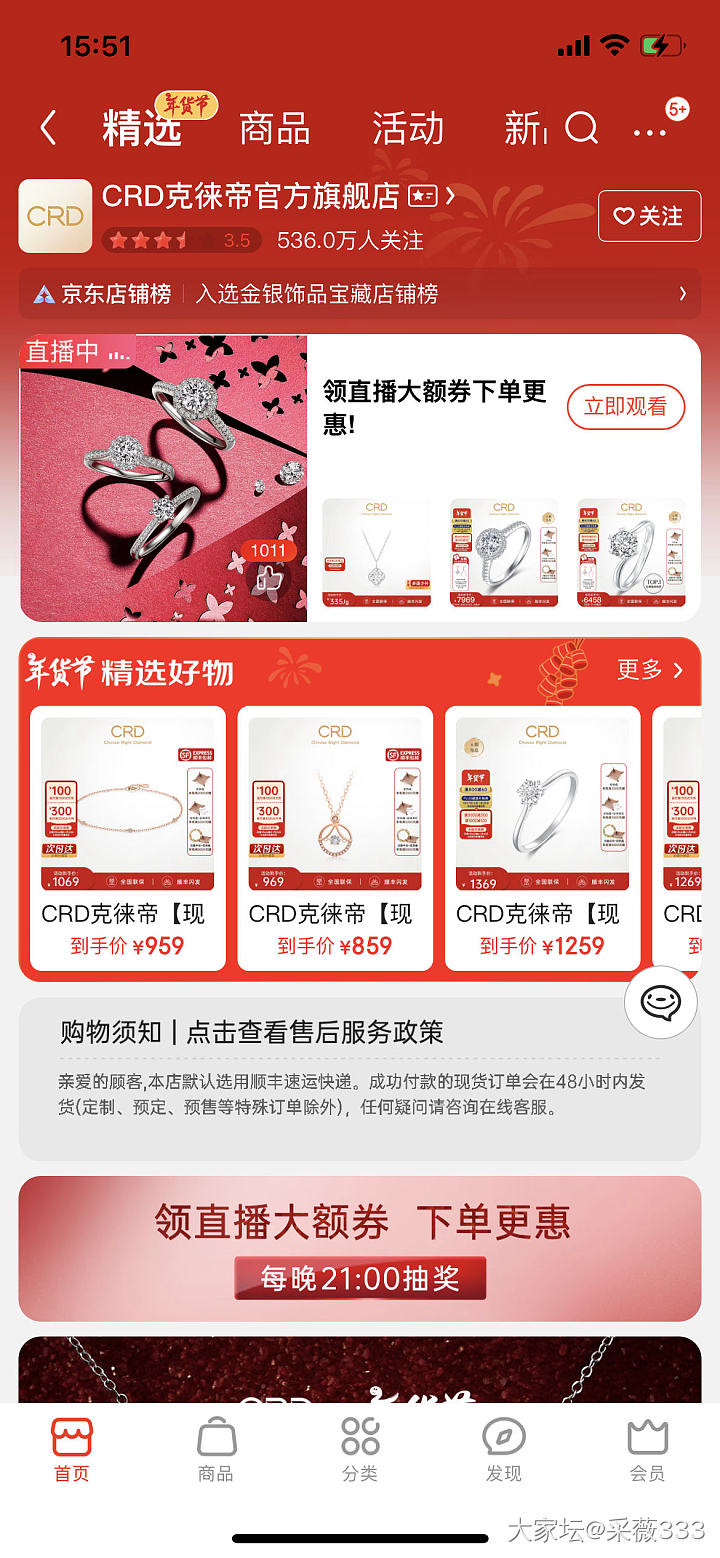Open the 领直播大额券 coupon banner
This screenshot has width=720, height=1558.
pos(360,1248)
